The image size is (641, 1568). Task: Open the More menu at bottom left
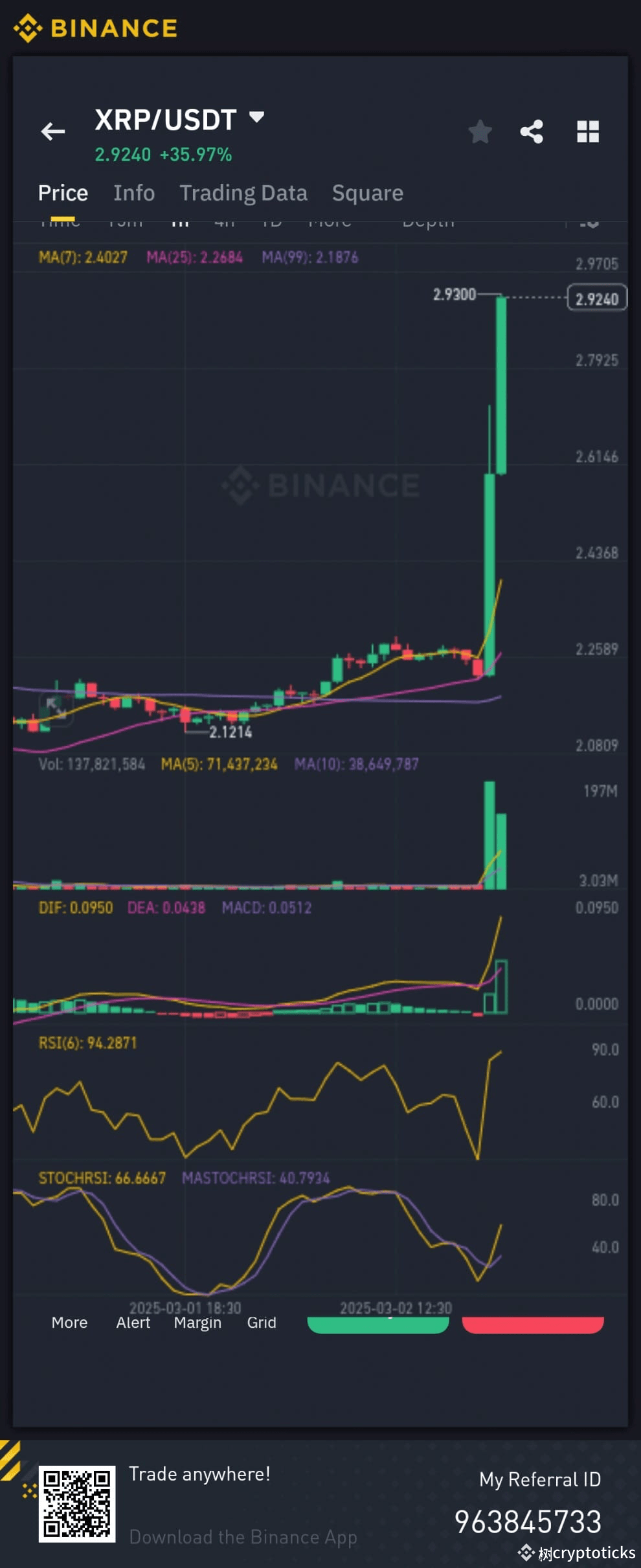click(x=69, y=1323)
